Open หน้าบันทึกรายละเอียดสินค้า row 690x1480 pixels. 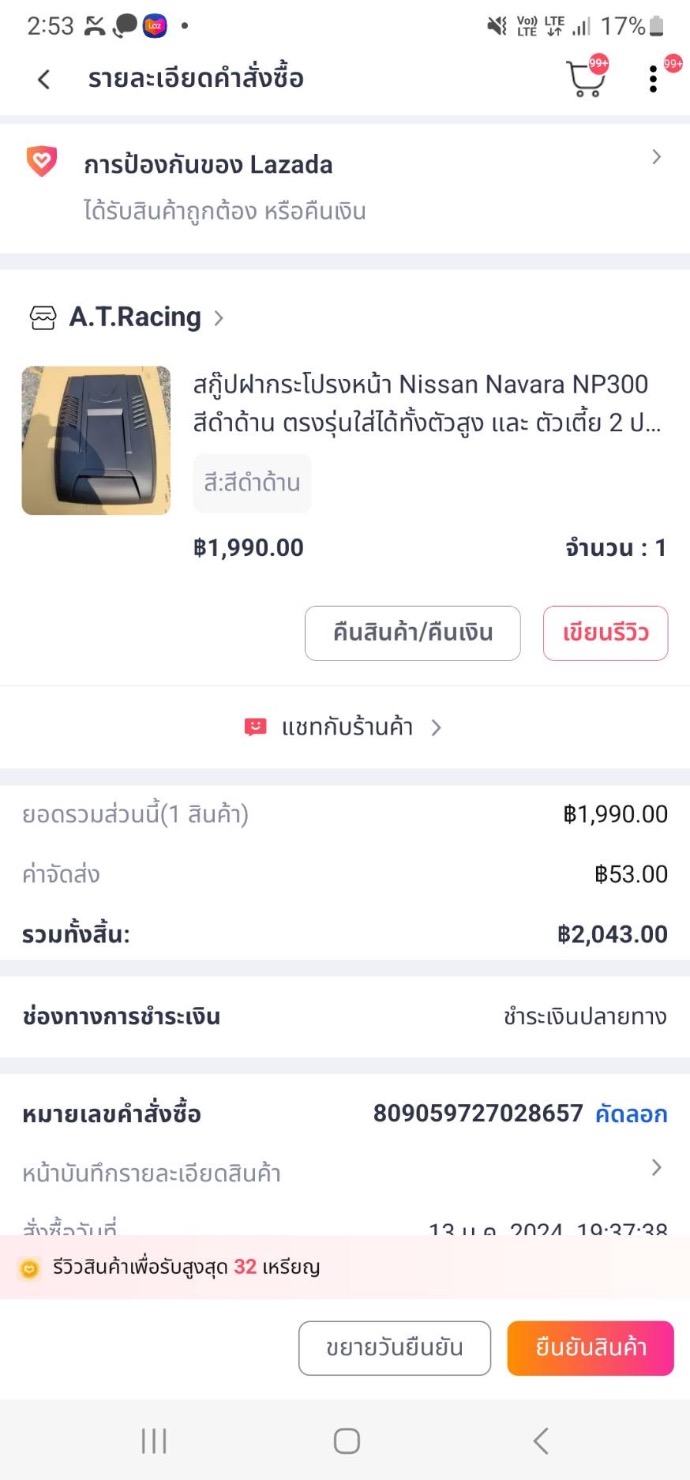[345, 1172]
